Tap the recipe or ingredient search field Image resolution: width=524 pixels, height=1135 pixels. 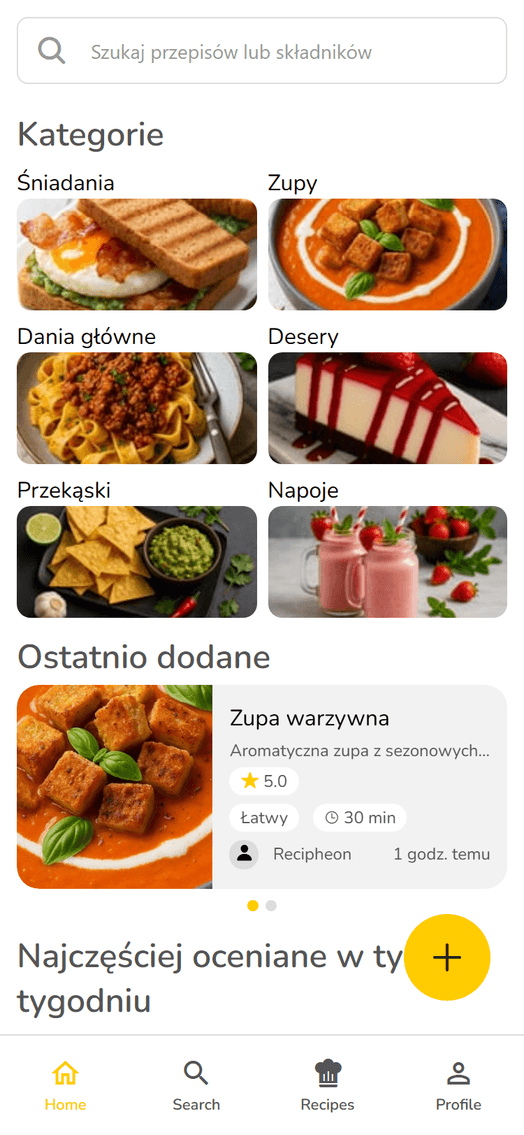(262, 51)
